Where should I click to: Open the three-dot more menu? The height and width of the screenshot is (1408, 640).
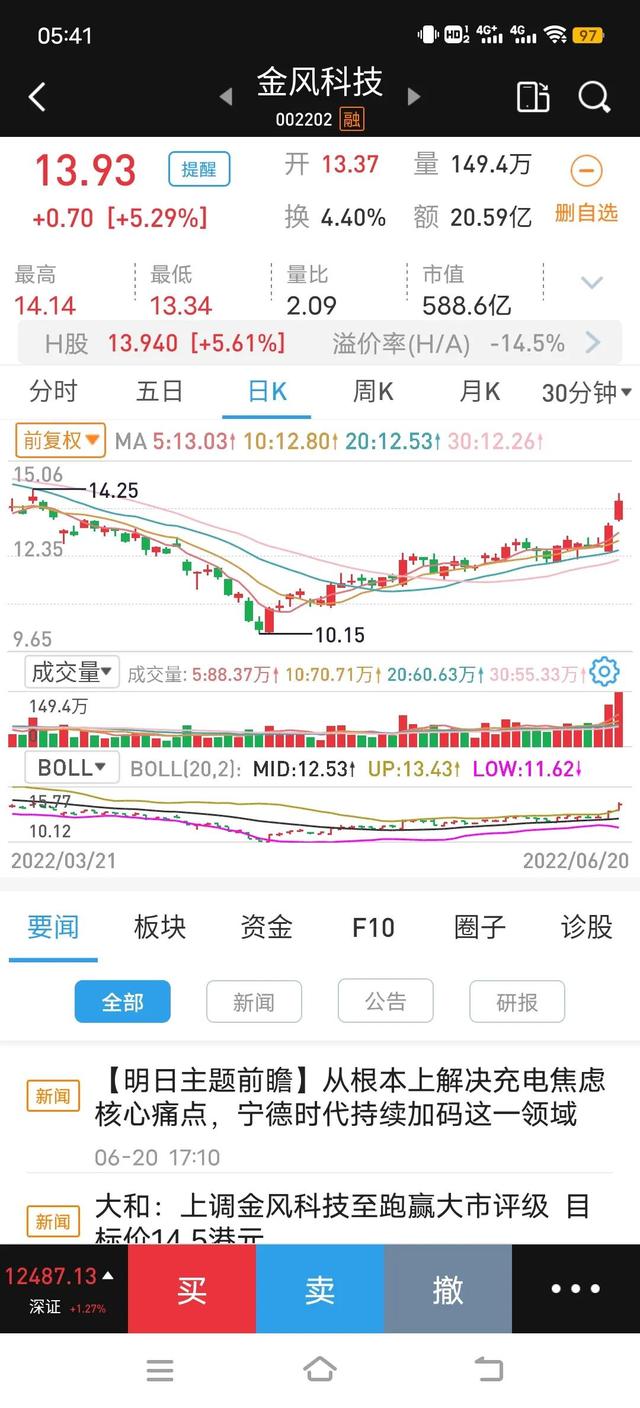point(576,1289)
